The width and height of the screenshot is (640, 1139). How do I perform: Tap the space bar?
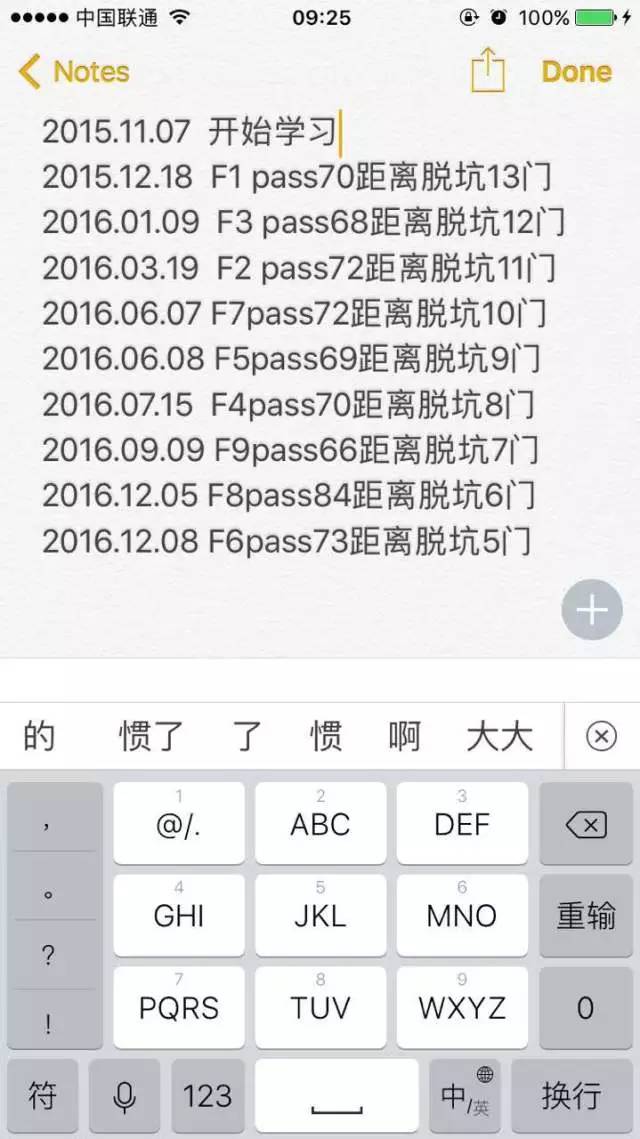click(337, 1096)
